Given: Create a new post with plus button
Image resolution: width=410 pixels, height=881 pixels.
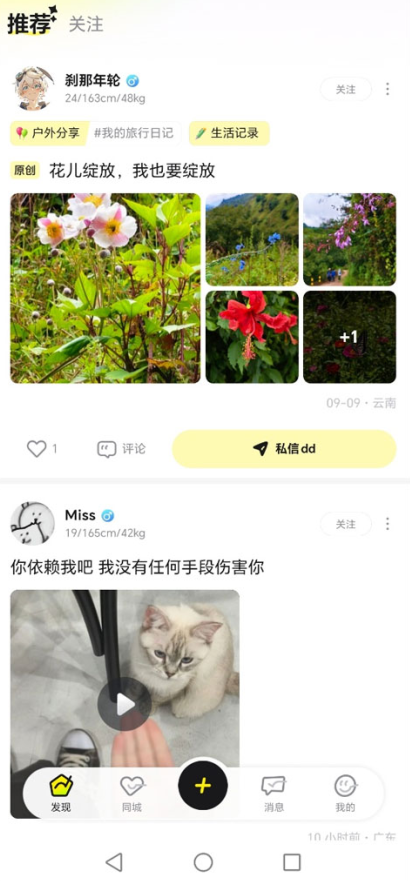Looking at the screenshot, I should pos(203,785).
